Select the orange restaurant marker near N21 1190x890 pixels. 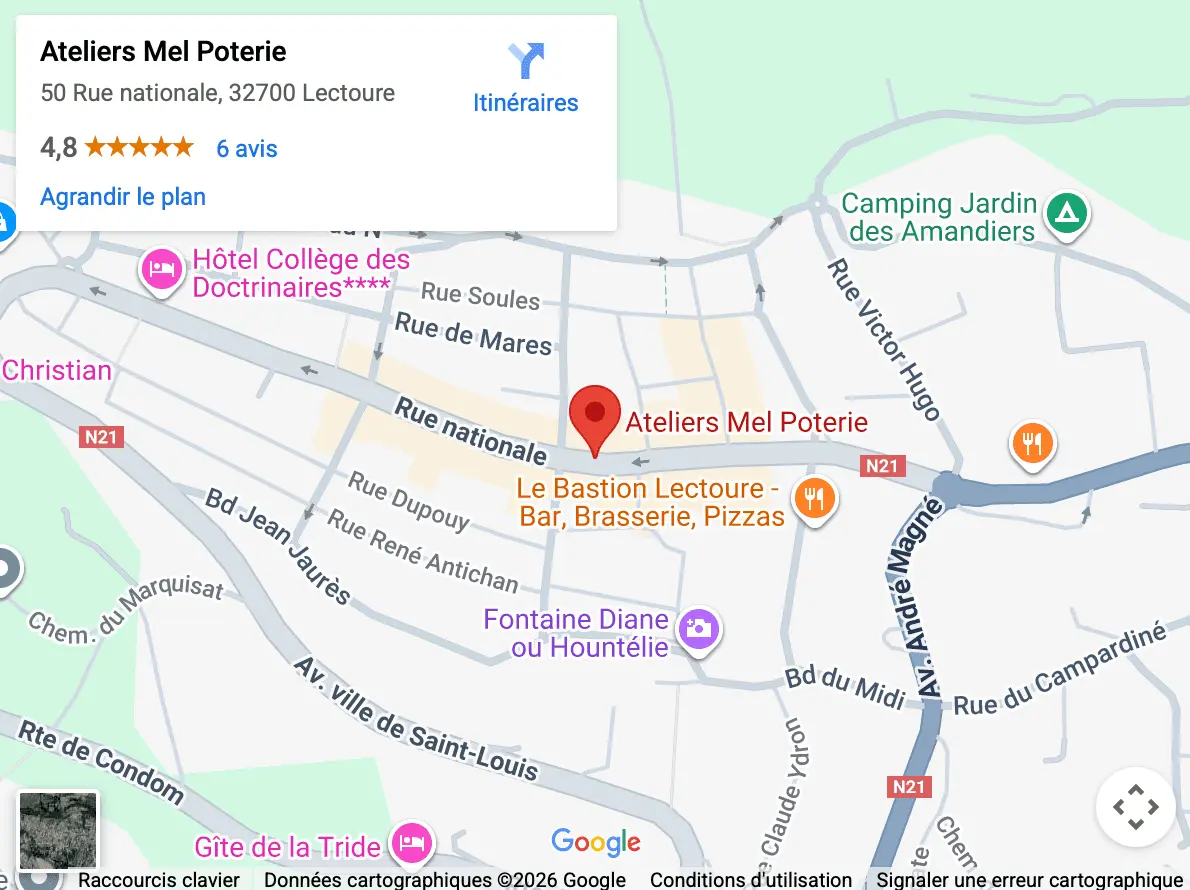(x=1033, y=442)
